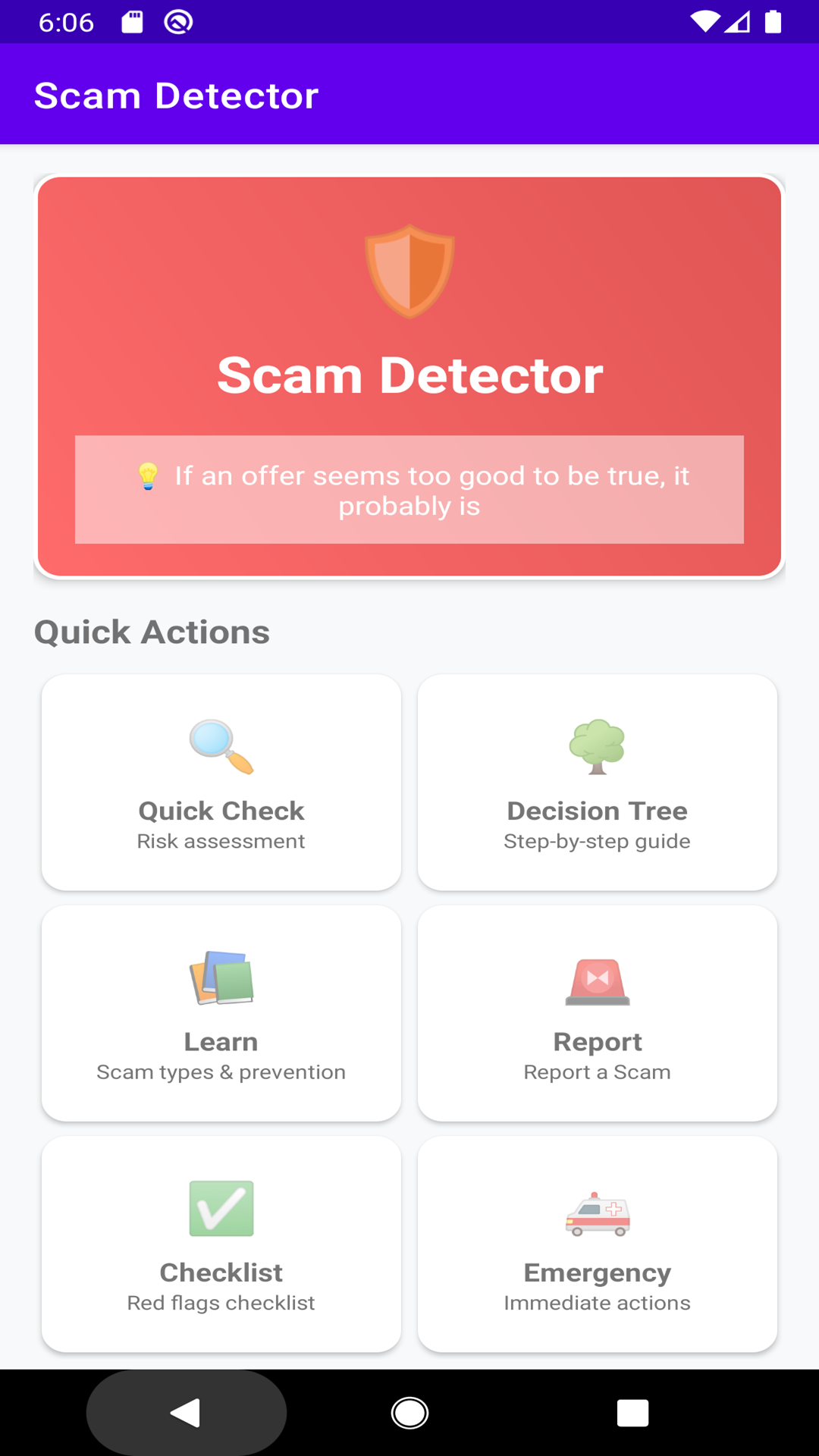Viewport: 819px width, 1456px height.
Task: Open Emergency immediate actions card
Action: pyautogui.click(x=597, y=1244)
